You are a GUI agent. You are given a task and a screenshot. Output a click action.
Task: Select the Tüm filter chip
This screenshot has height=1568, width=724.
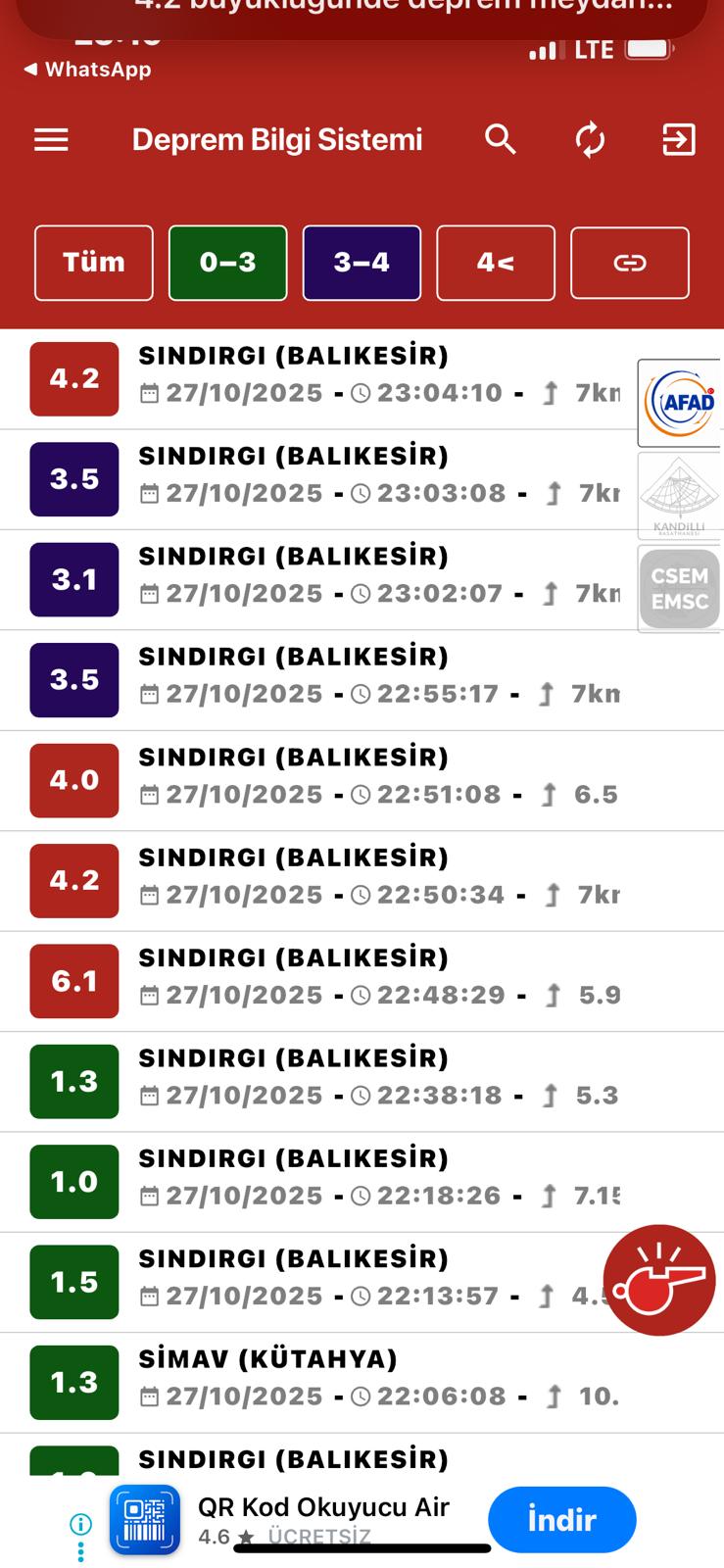[94, 263]
